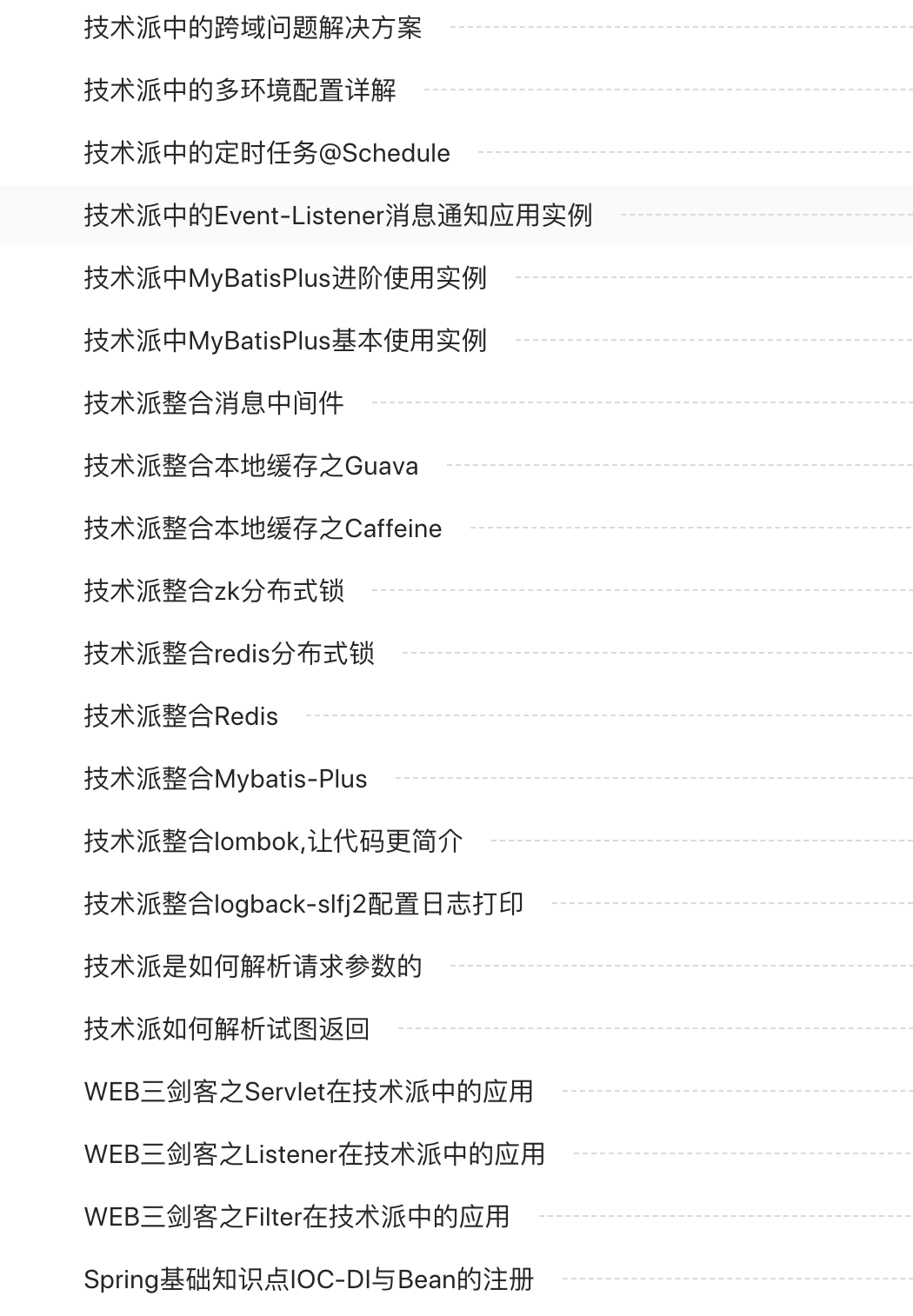The width and height of the screenshot is (913, 1316).
Task: View WEB三剑客之Servlet在技术派中的应用
Action: [x=309, y=1092]
